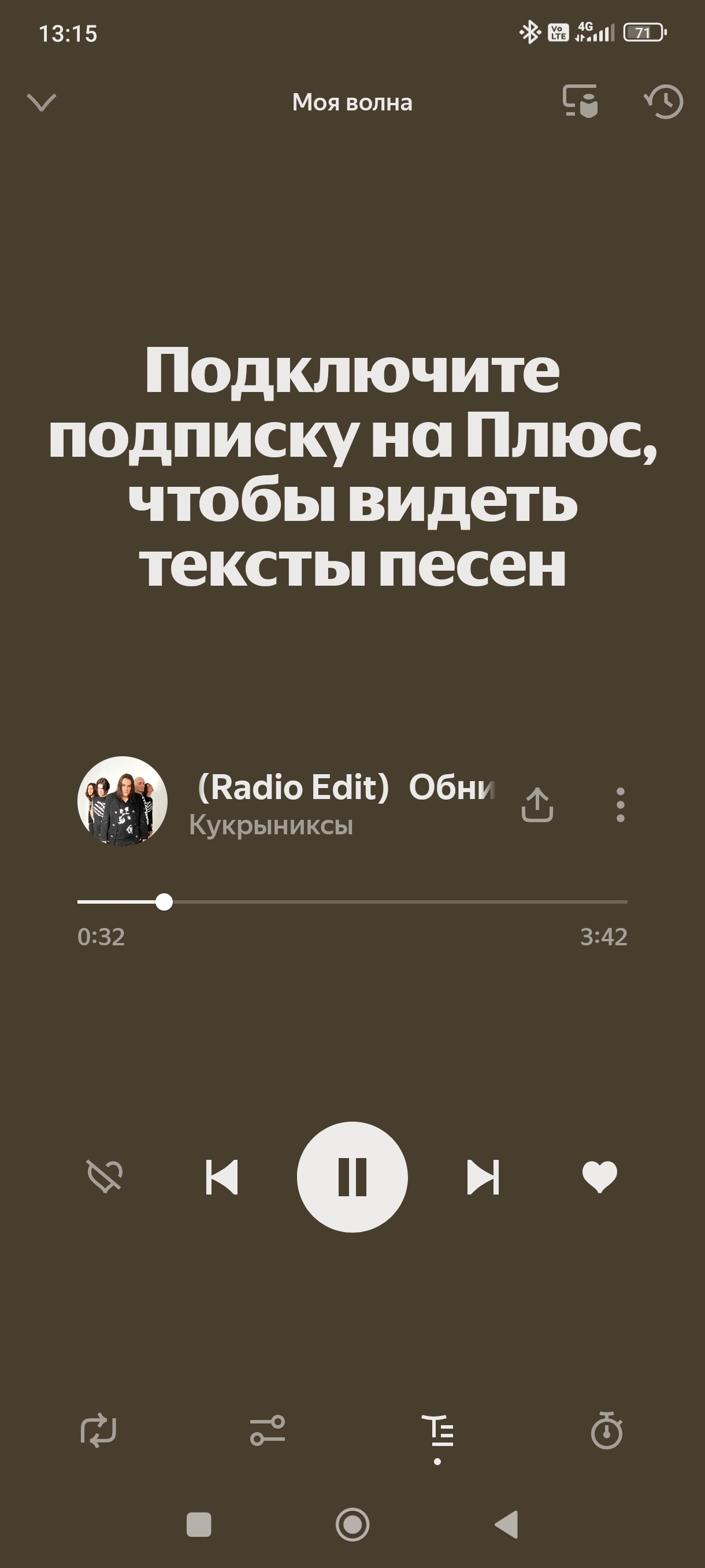Open the sleep timer
The width and height of the screenshot is (705, 1568).
pyautogui.click(x=606, y=1430)
